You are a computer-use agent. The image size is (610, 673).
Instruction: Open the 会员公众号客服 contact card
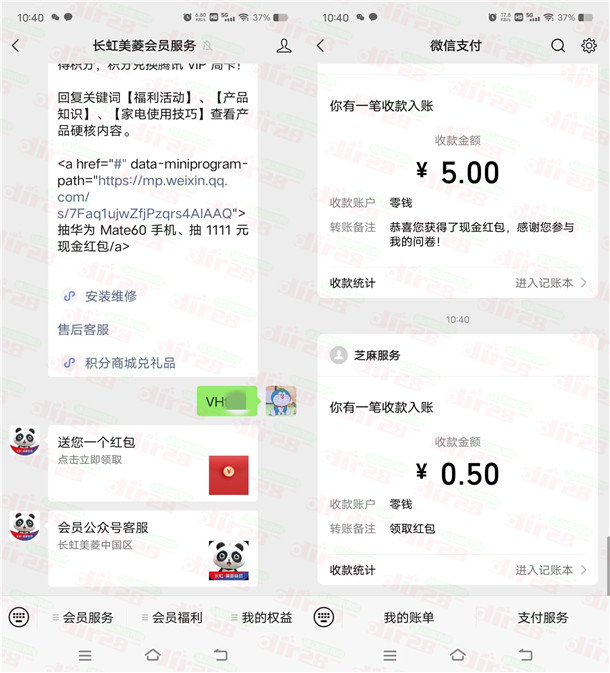[x=152, y=548]
